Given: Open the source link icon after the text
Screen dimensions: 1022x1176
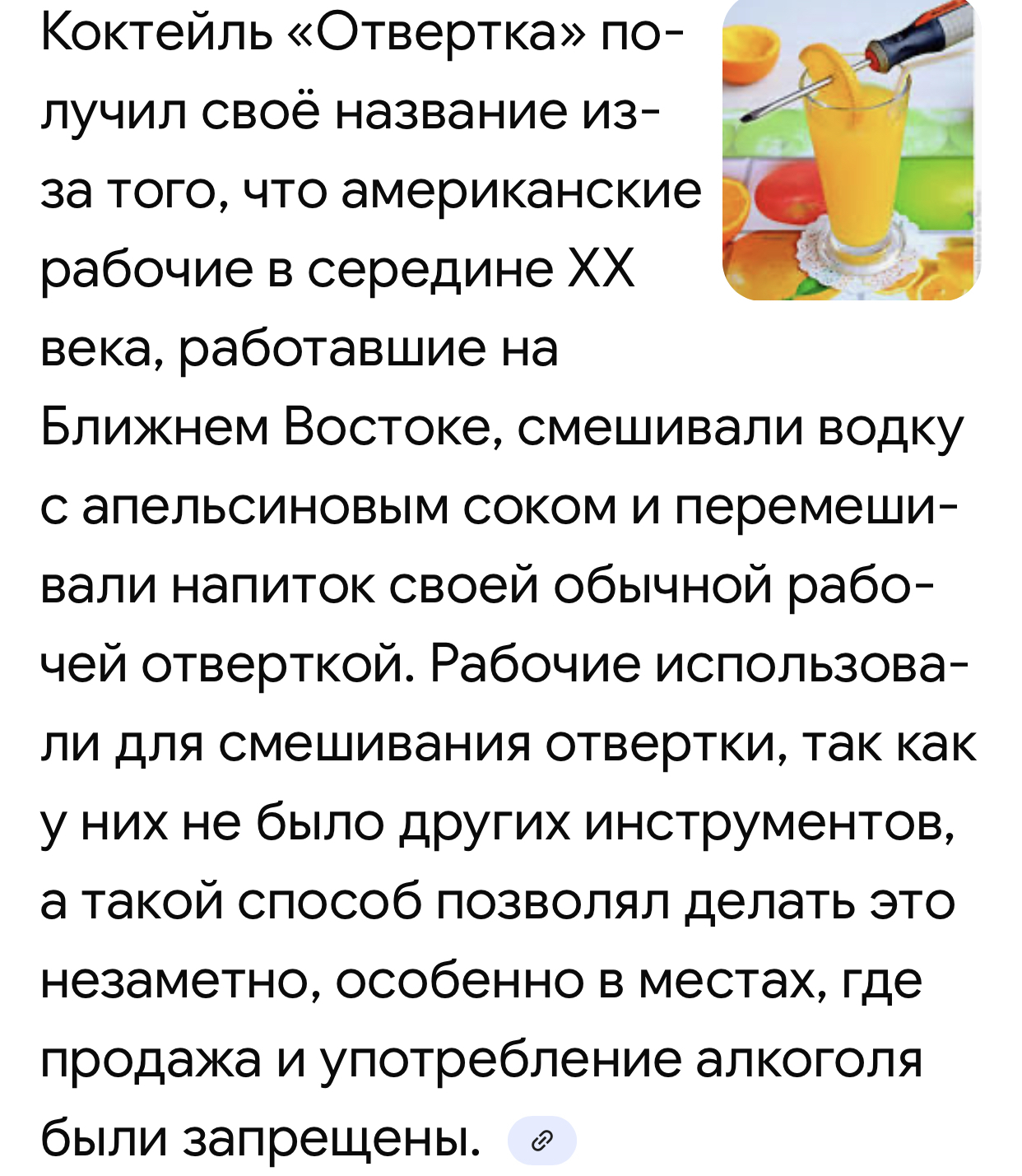Looking at the screenshot, I should (x=541, y=1140).
